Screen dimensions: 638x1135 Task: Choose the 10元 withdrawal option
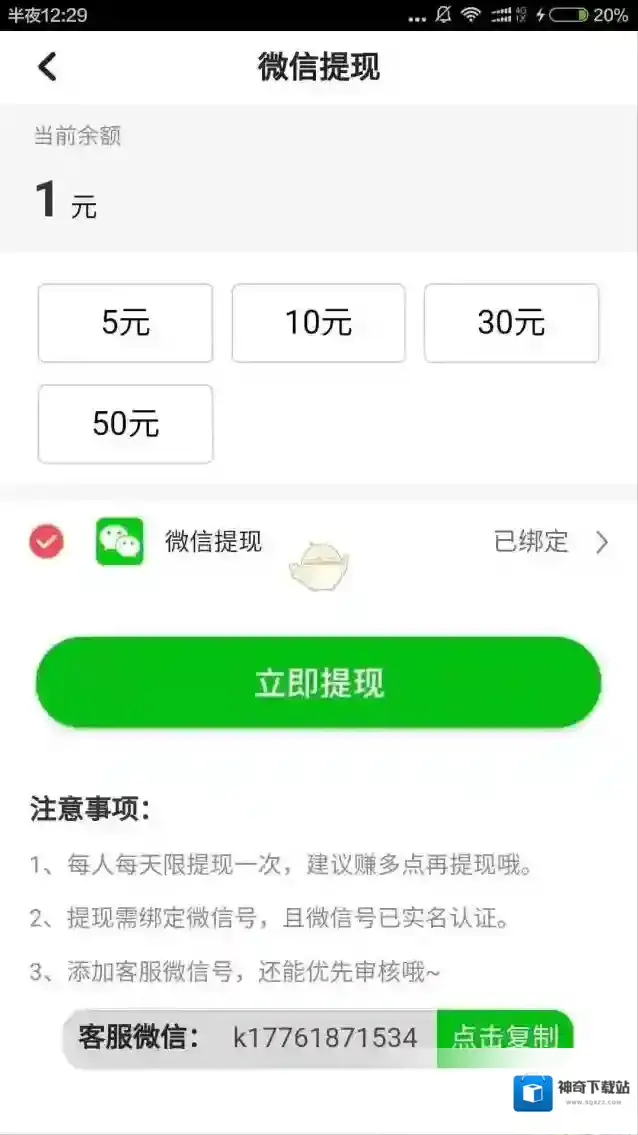pyautogui.click(x=318, y=323)
